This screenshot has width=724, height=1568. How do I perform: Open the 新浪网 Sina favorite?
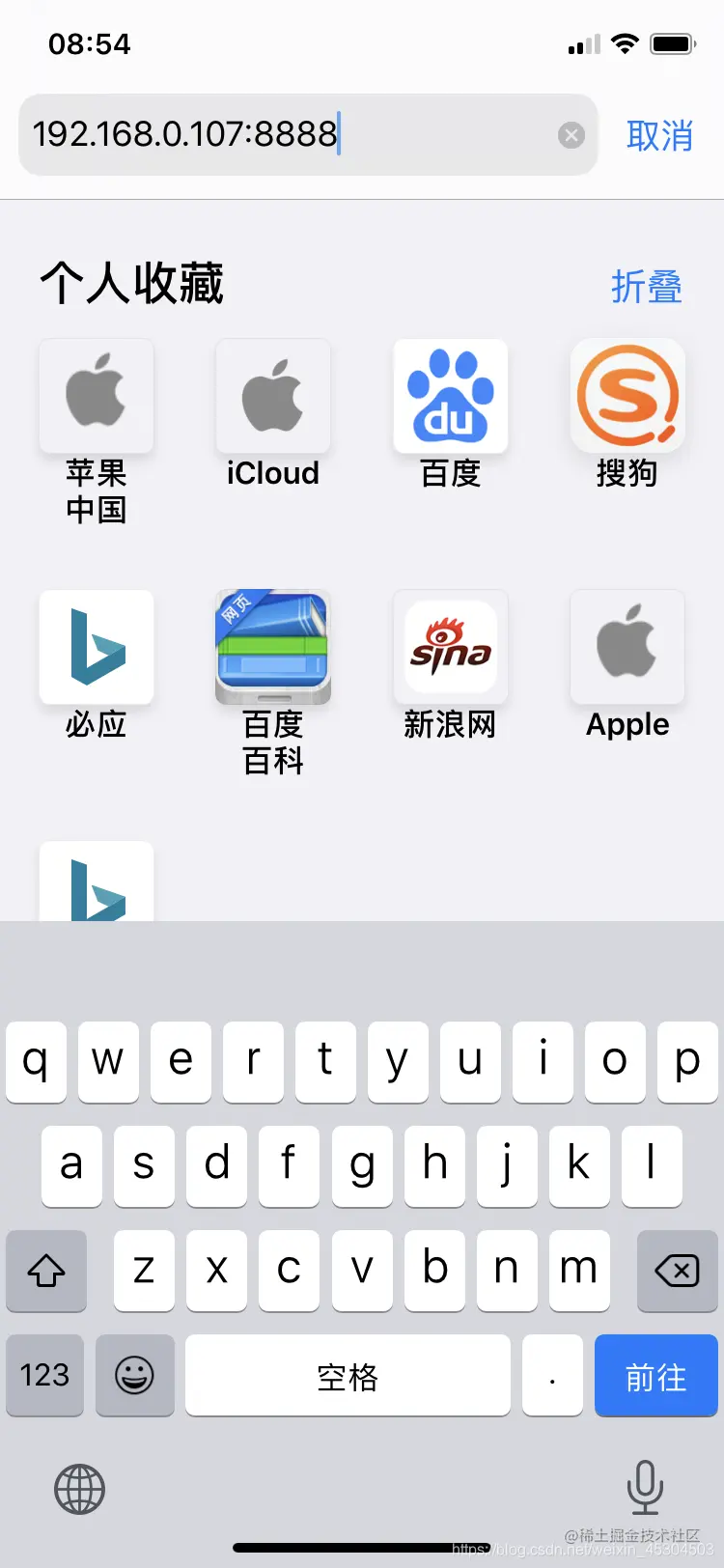[450, 647]
